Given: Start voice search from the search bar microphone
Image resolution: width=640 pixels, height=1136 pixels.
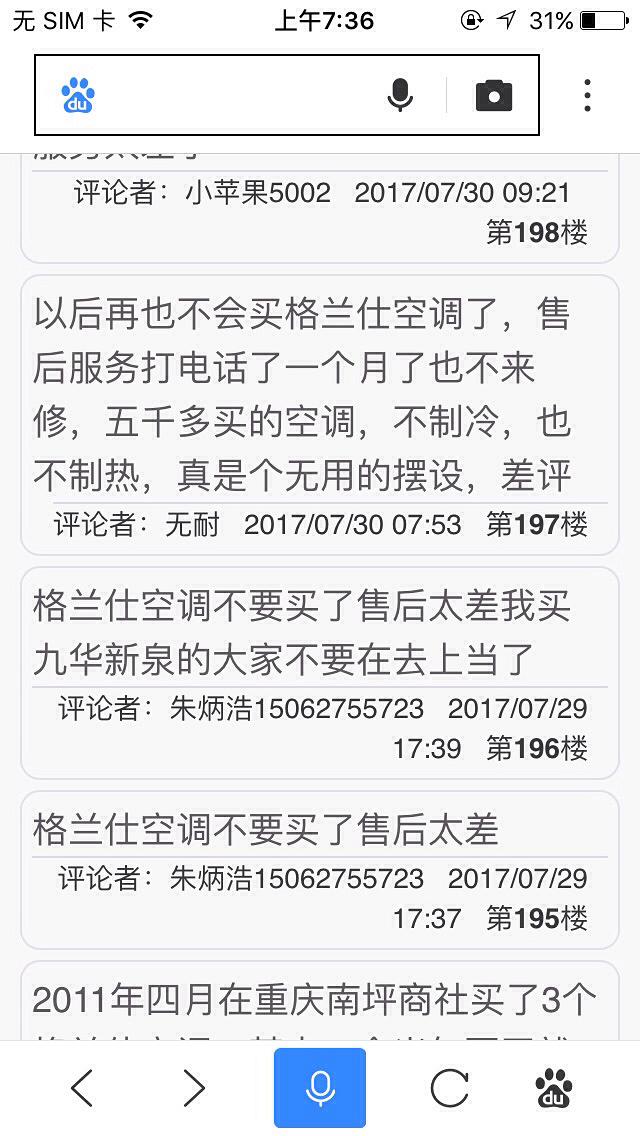Looking at the screenshot, I should (400, 95).
